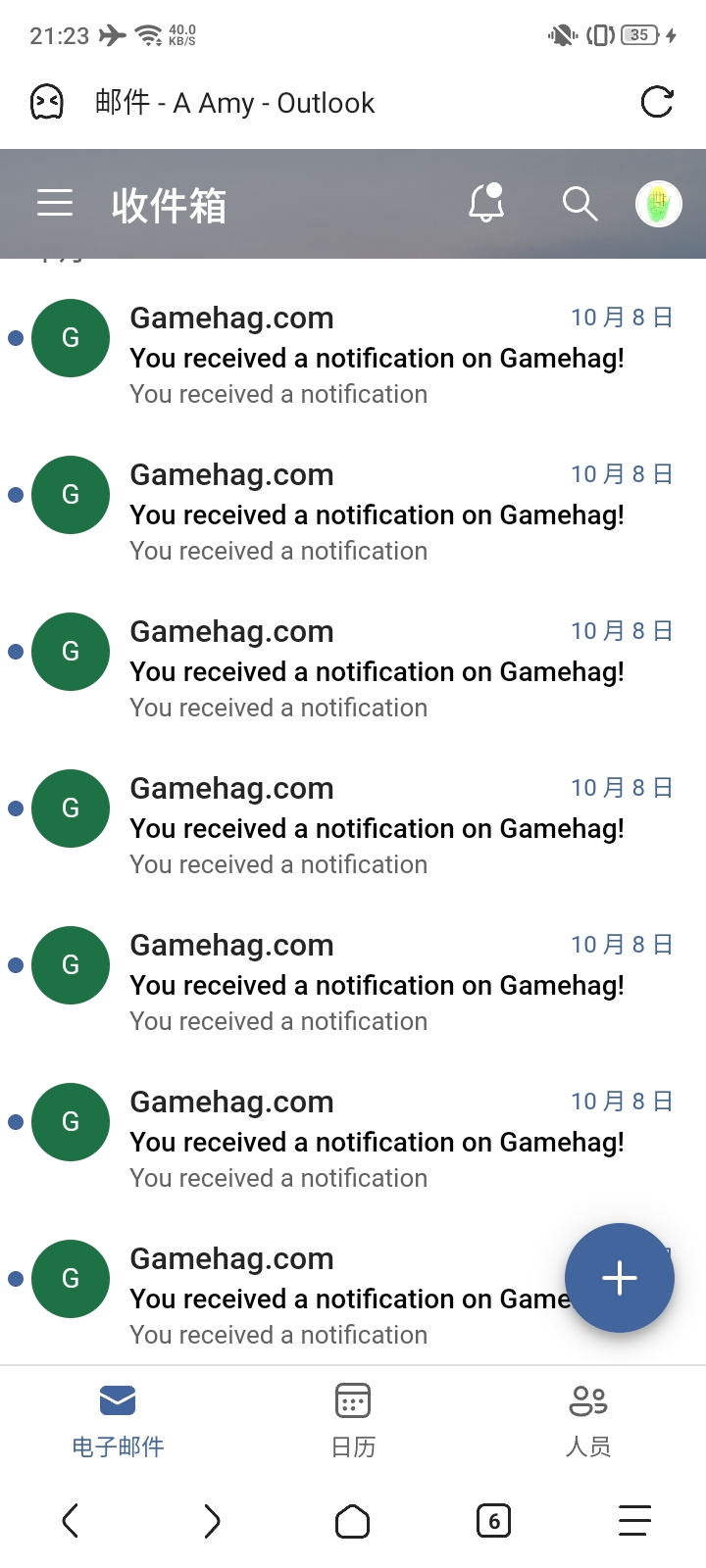Open the notifications bell
The width and height of the screenshot is (706, 1568).
pos(486,203)
